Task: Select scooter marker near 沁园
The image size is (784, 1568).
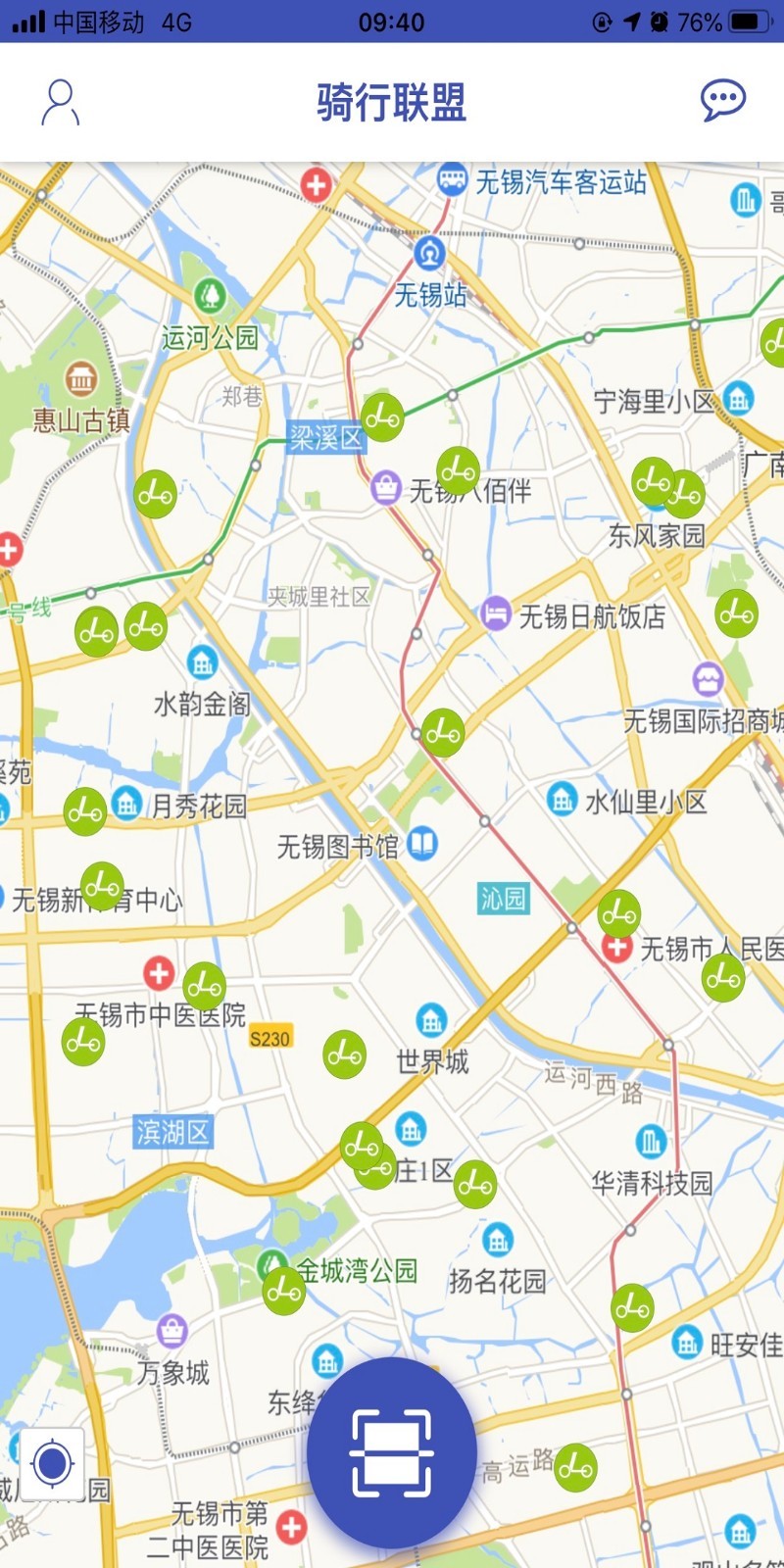Action: point(619,914)
